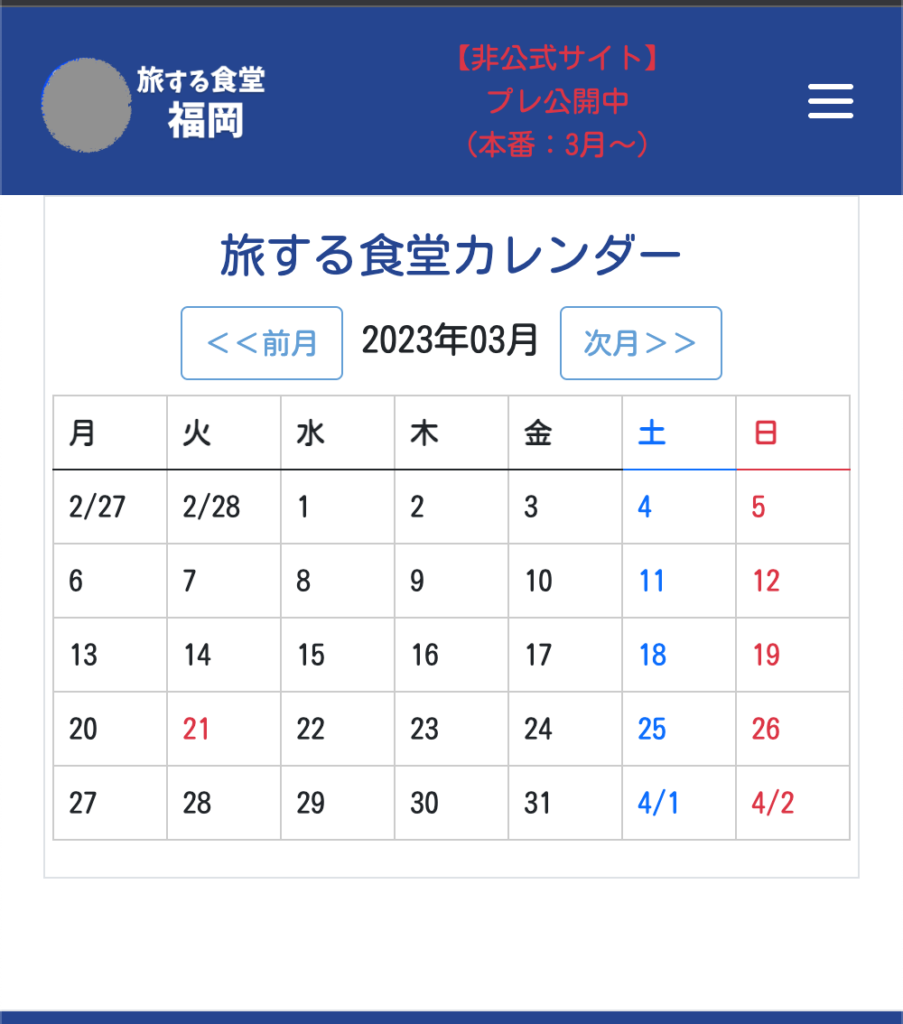Tap the 旅する食堂 福岡 site logo

coord(155,103)
